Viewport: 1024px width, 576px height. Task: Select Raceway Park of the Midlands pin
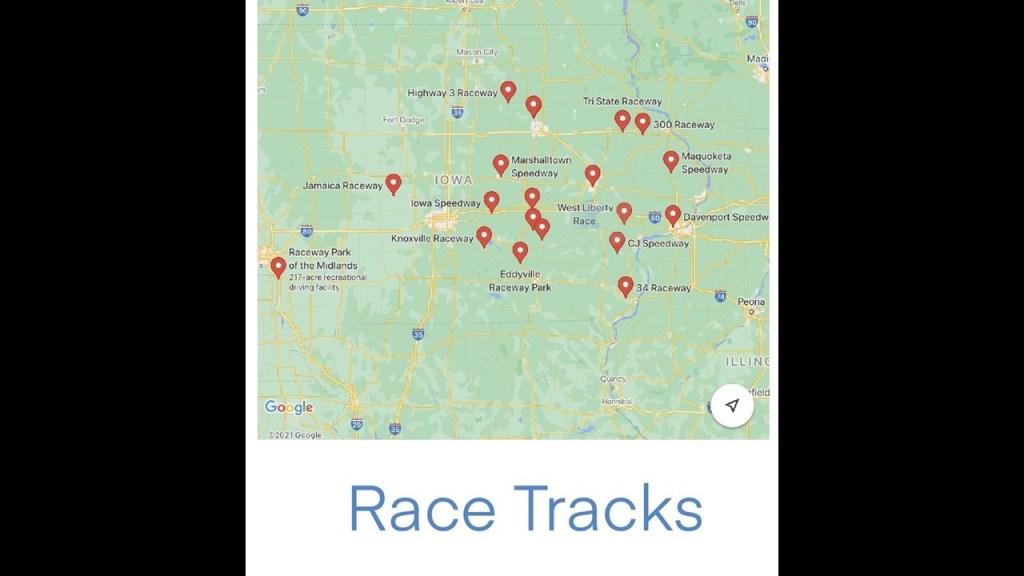coord(278,267)
